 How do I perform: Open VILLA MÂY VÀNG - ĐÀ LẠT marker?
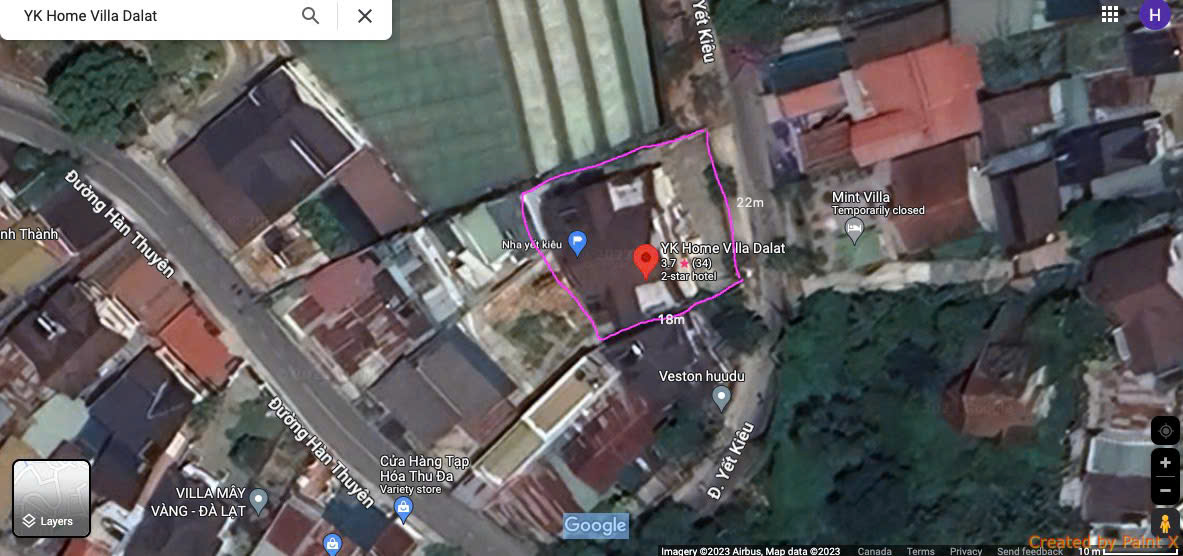(259, 499)
